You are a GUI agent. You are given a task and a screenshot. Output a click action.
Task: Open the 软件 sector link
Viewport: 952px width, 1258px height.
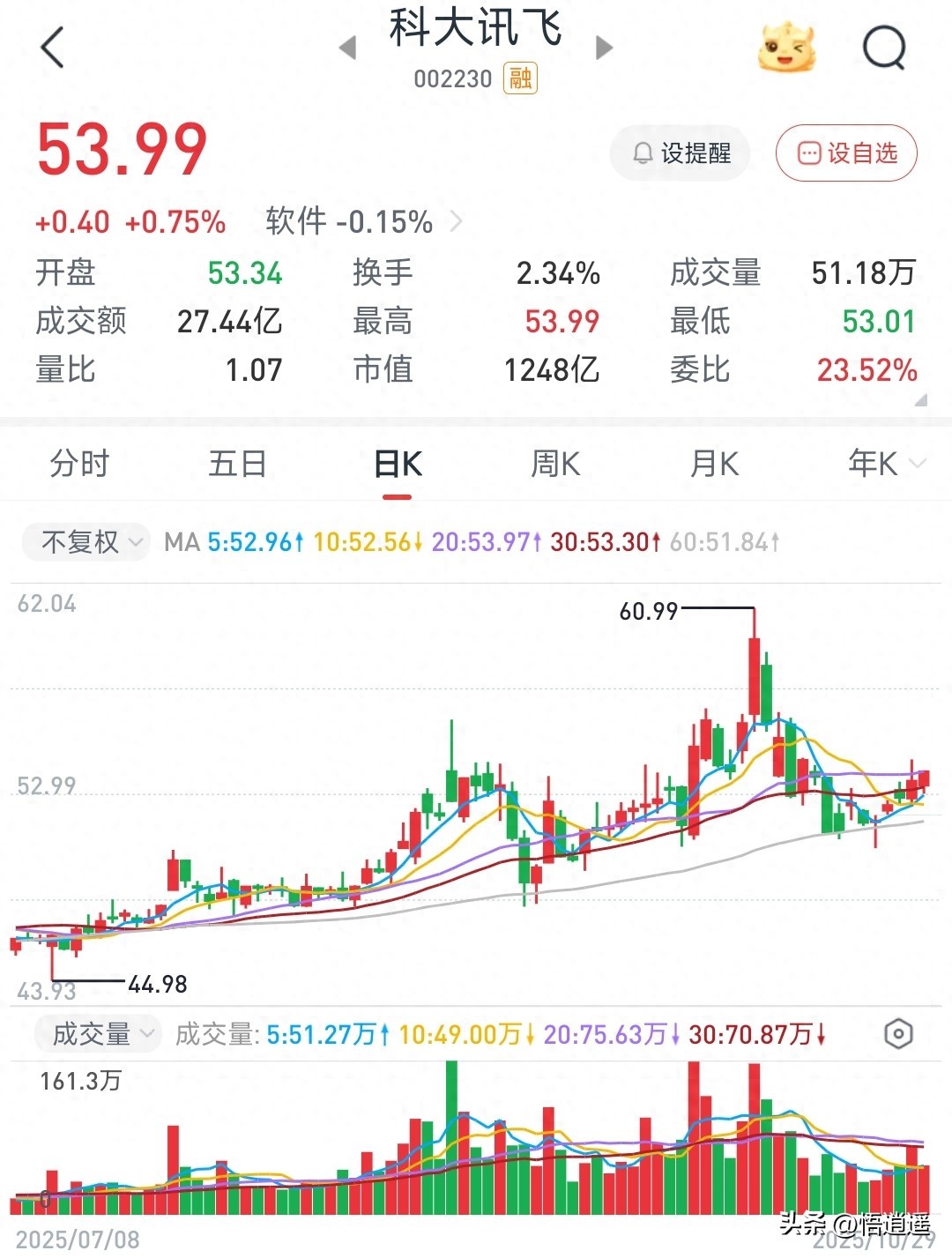tap(363, 221)
